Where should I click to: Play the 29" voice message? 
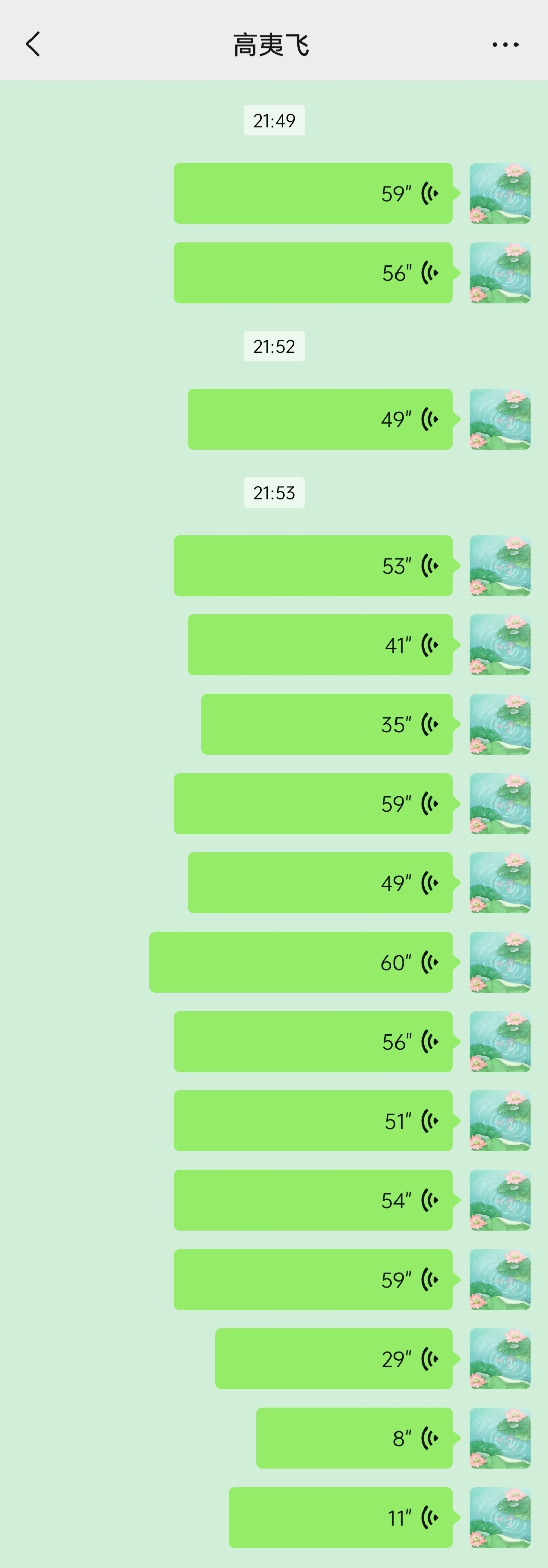pos(333,1358)
